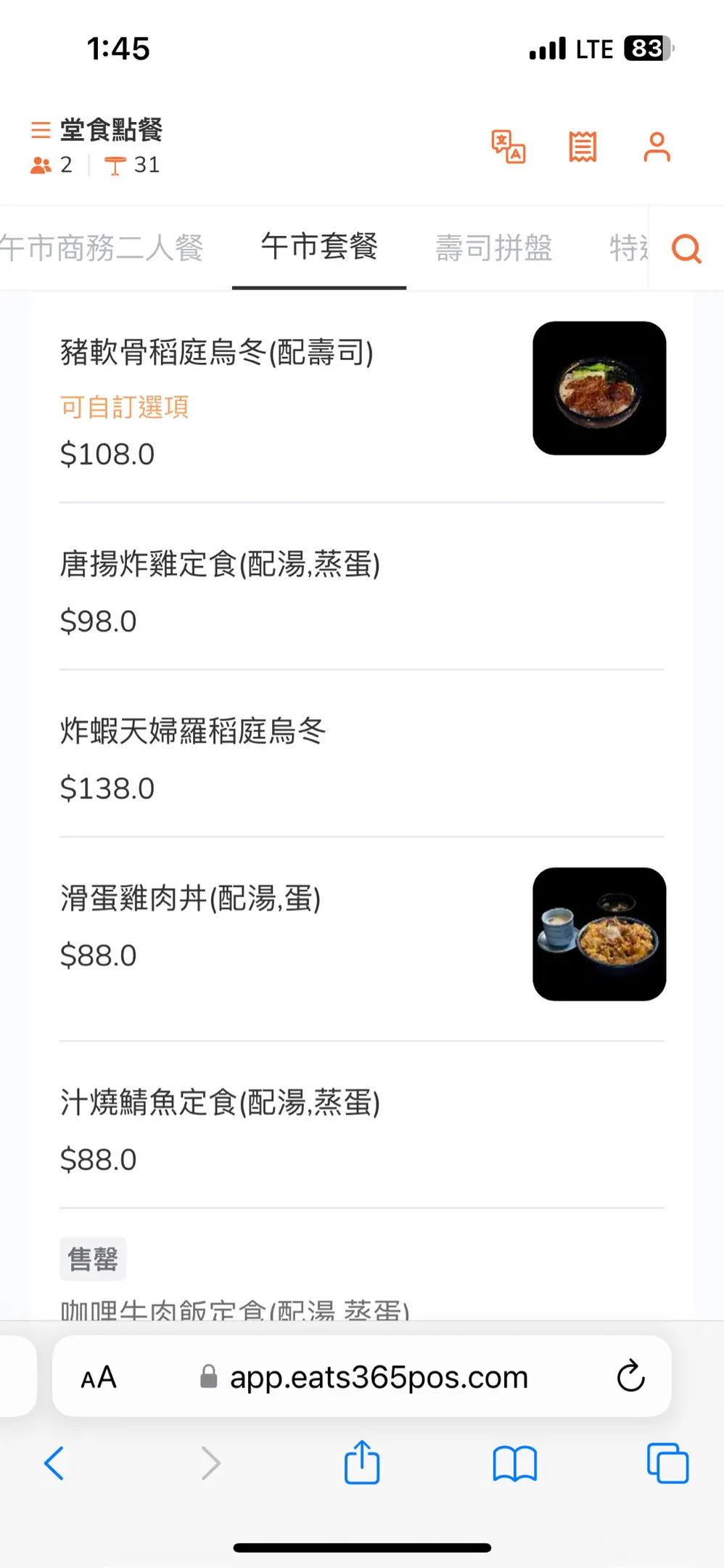The width and height of the screenshot is (724, 1568).
Task: Open Safari's AA reader options
Action: pos(99,1377)
